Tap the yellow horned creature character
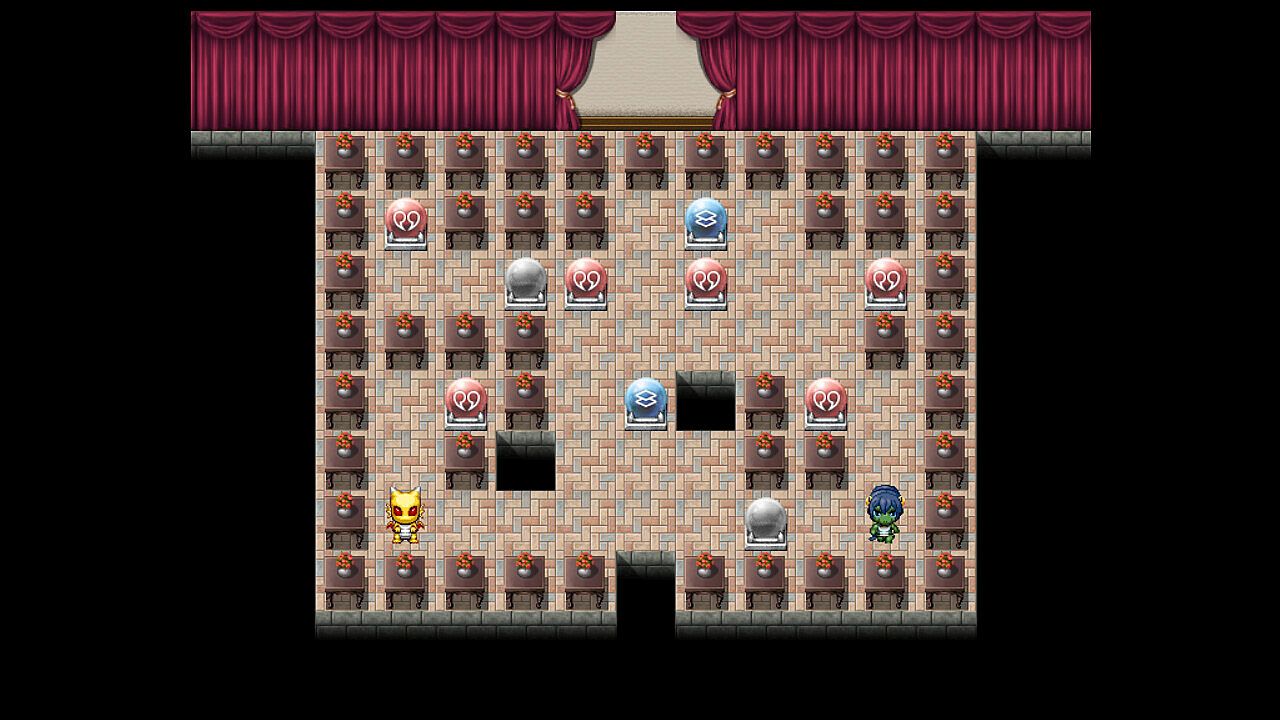The height and width of the screenshot is (720, 1280). coord(405,516)
